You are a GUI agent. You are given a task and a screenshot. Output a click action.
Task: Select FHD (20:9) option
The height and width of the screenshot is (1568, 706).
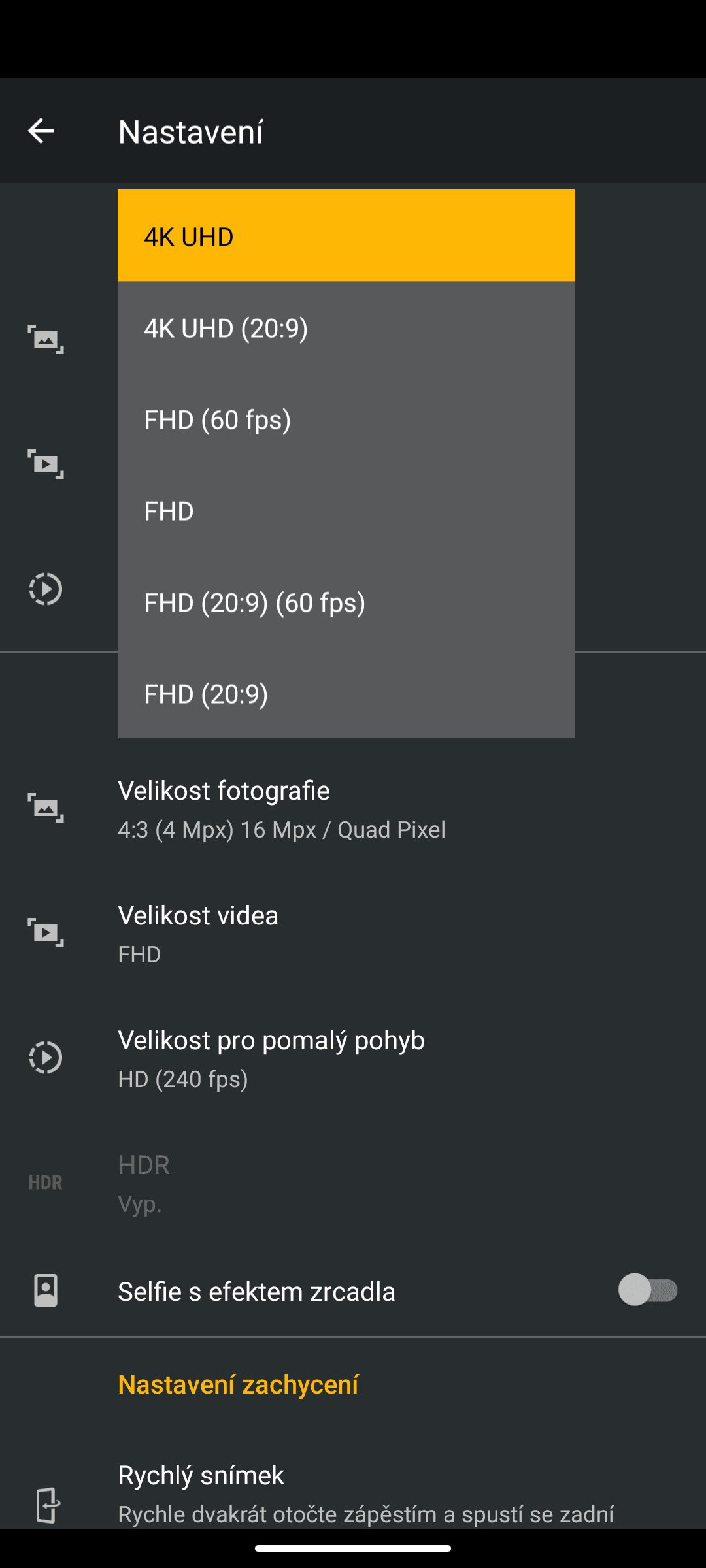click(346, 693)
